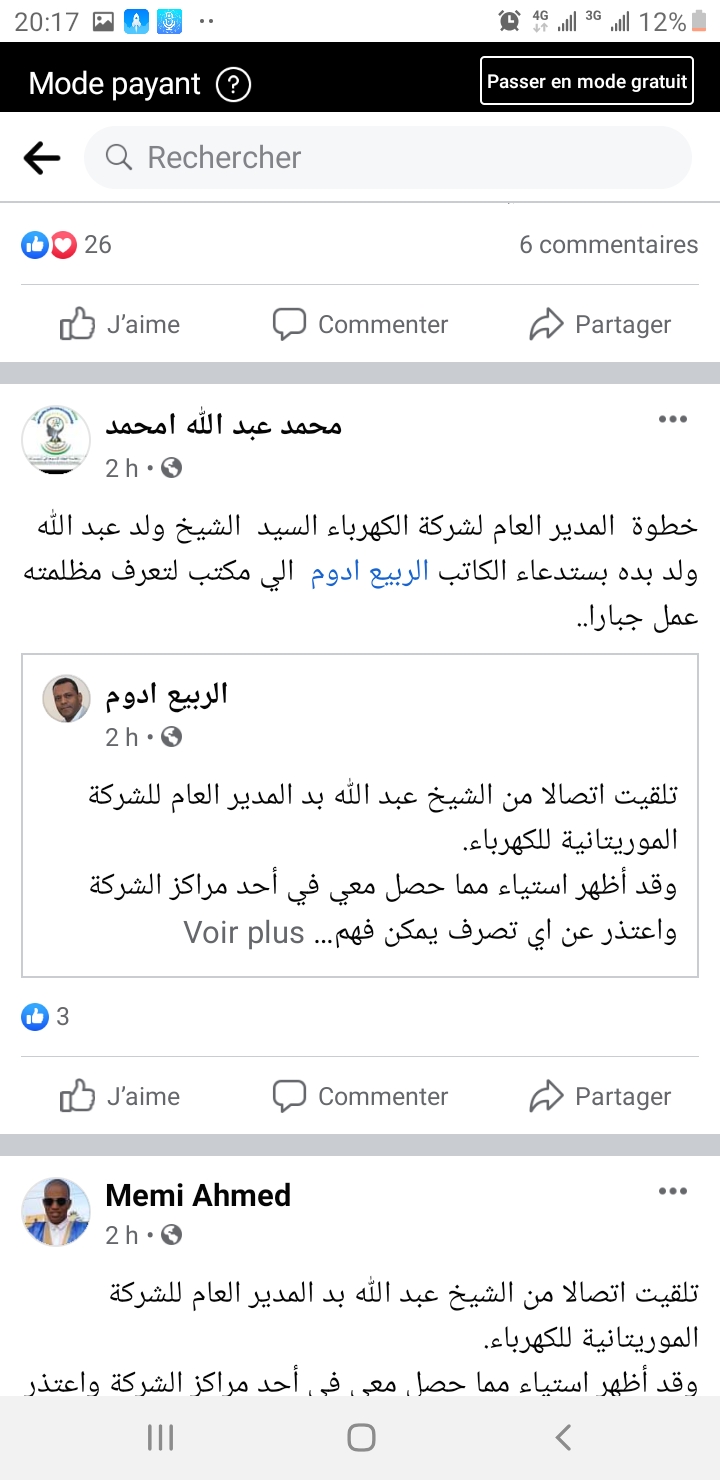720x1480 pixels.
Task: Go back with the arrow beside search
Action: click(41, 157)
